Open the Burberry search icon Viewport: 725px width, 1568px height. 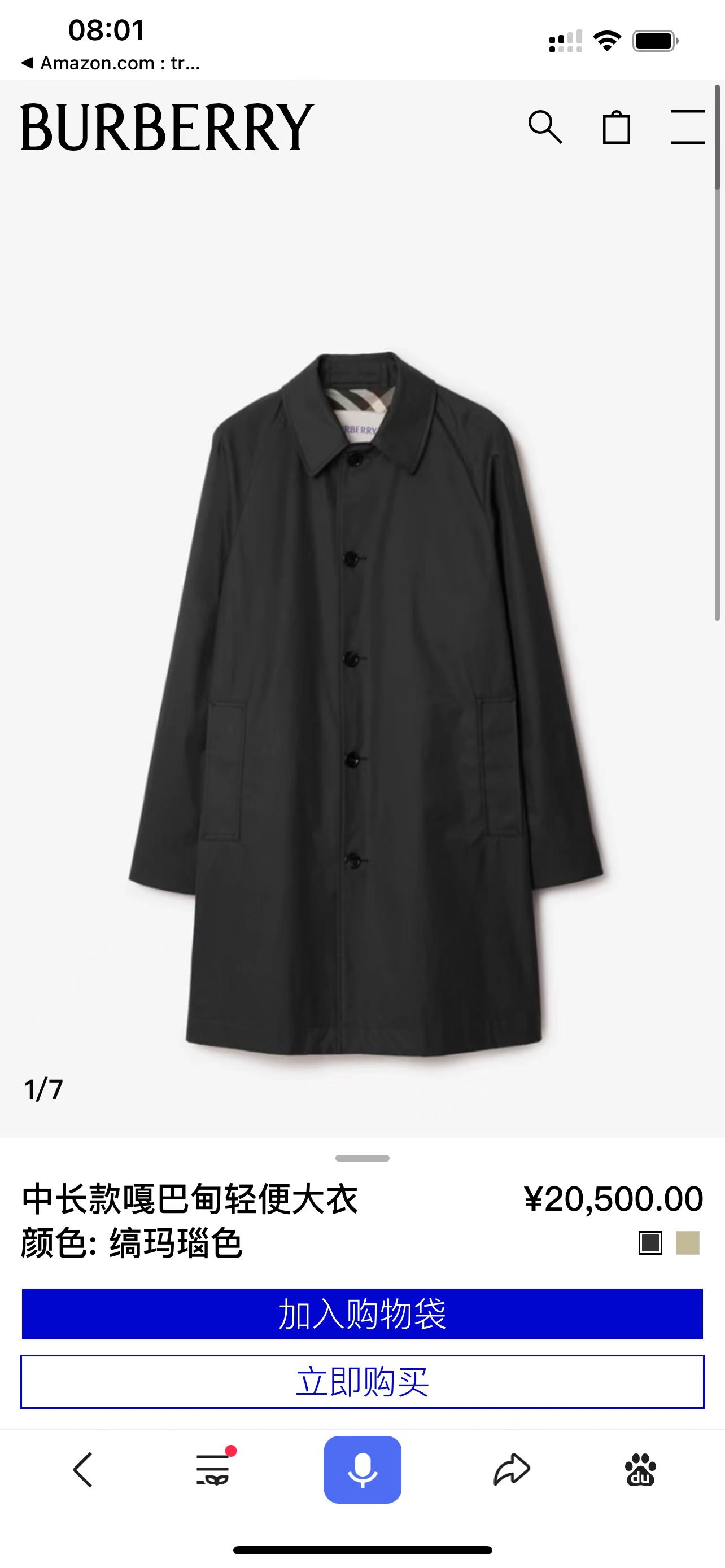tap(545, 126)
